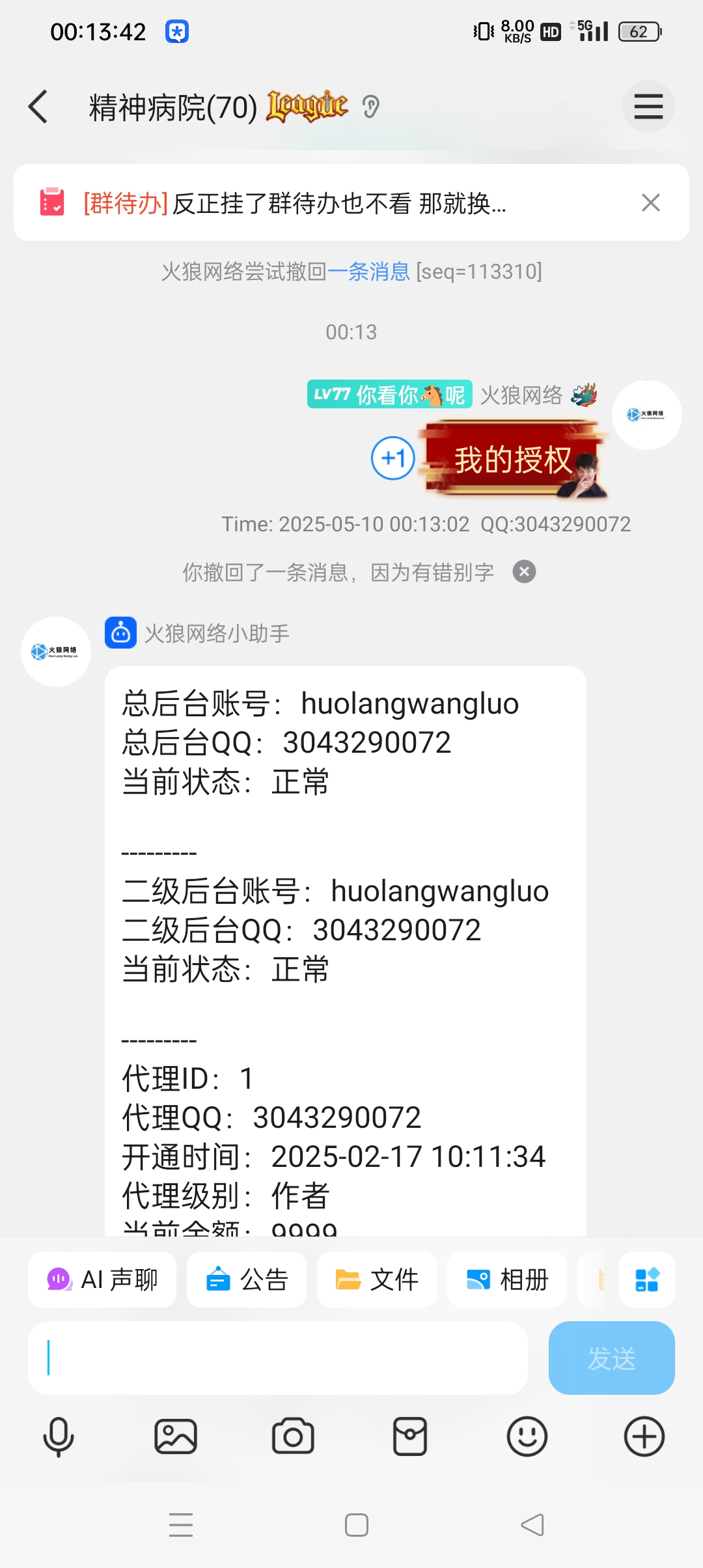
Task: Open the more apps grid icon
Action: pyautogui.click(x=646, y=1280)
